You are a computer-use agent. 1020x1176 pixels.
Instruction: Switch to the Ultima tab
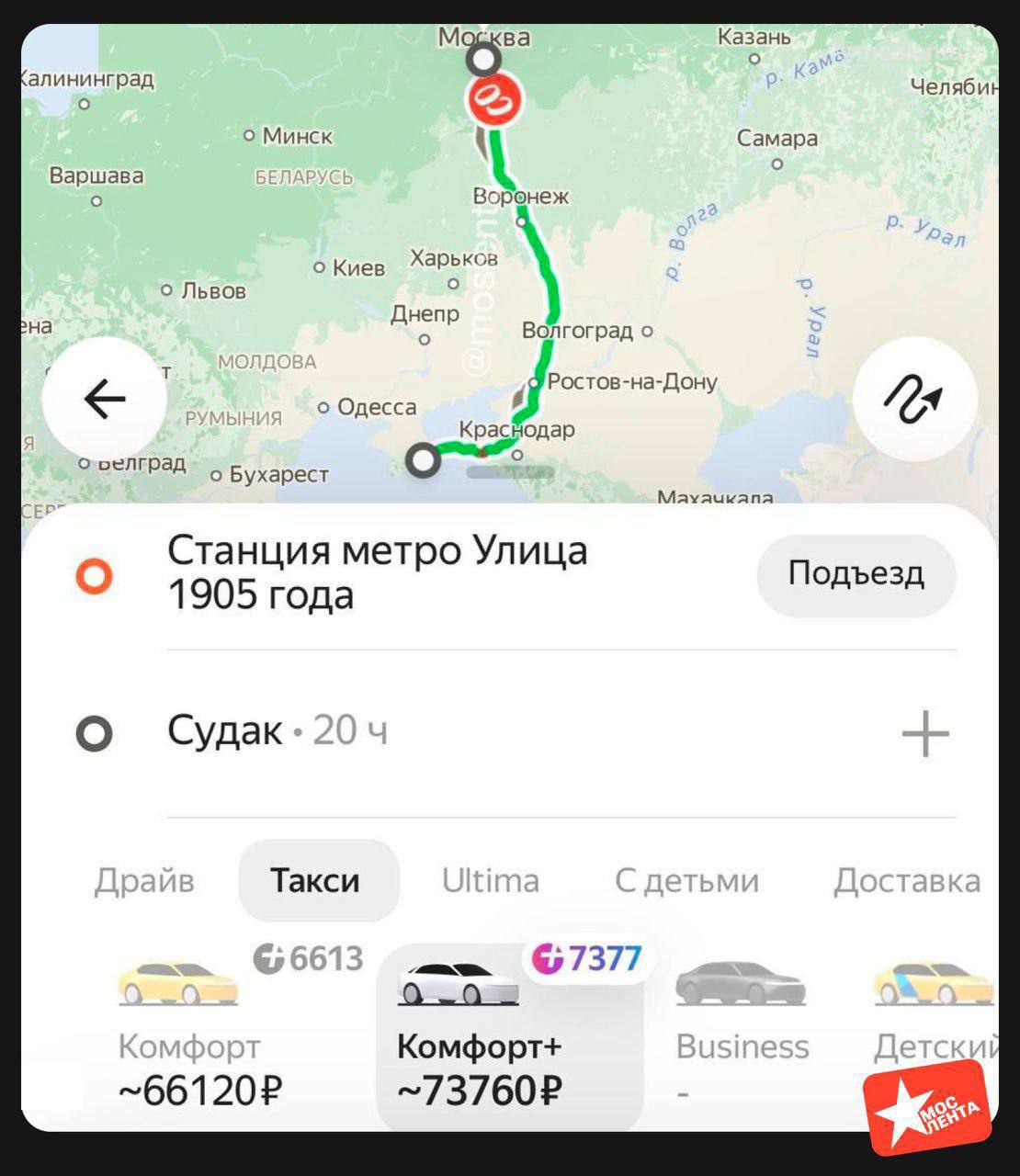coord(490,880)
